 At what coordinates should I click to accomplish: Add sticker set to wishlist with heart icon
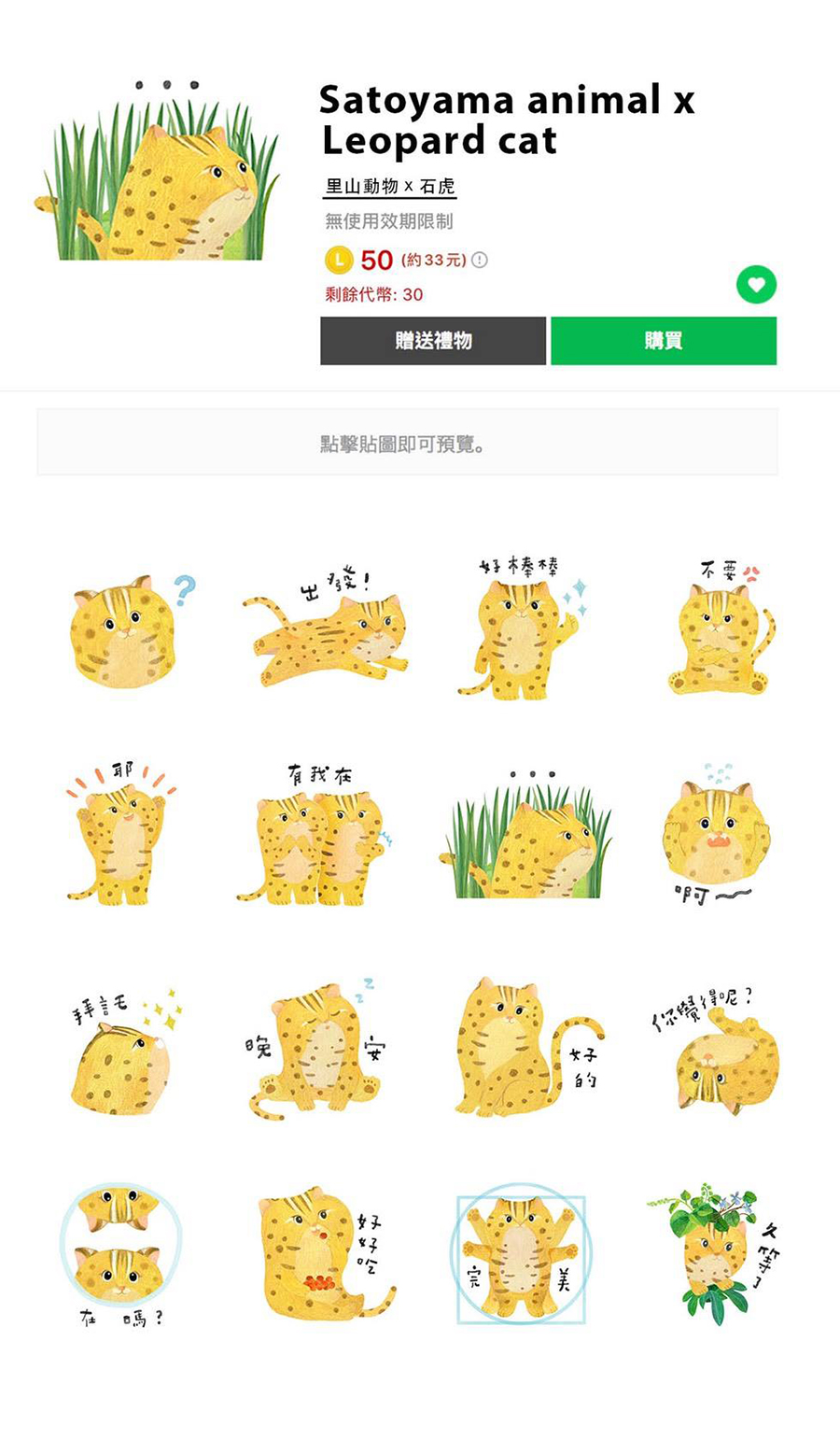point(756,285)
